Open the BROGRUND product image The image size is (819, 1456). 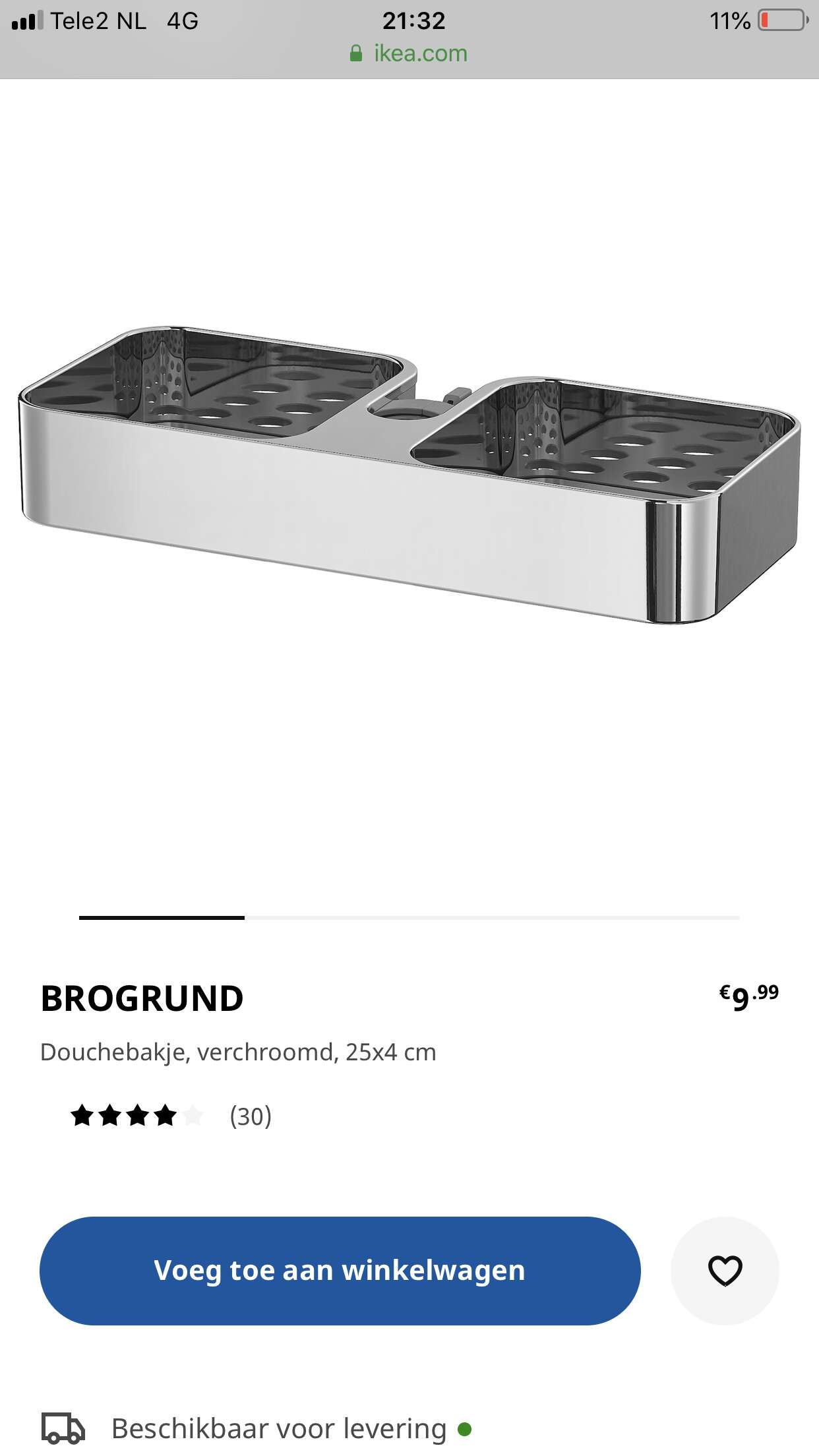[x=409, y=475]
